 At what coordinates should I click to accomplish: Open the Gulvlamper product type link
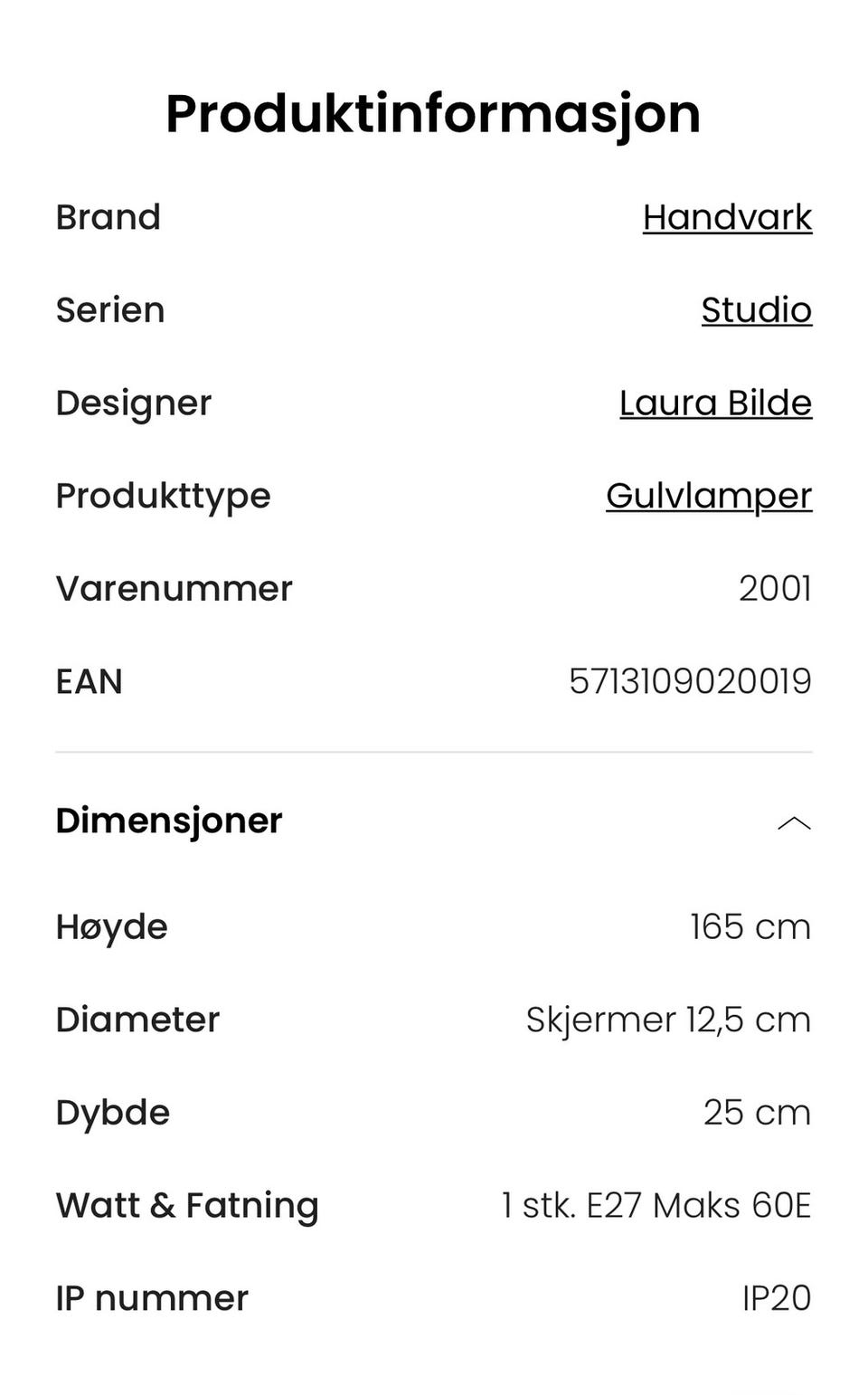[x=709, y=497]
